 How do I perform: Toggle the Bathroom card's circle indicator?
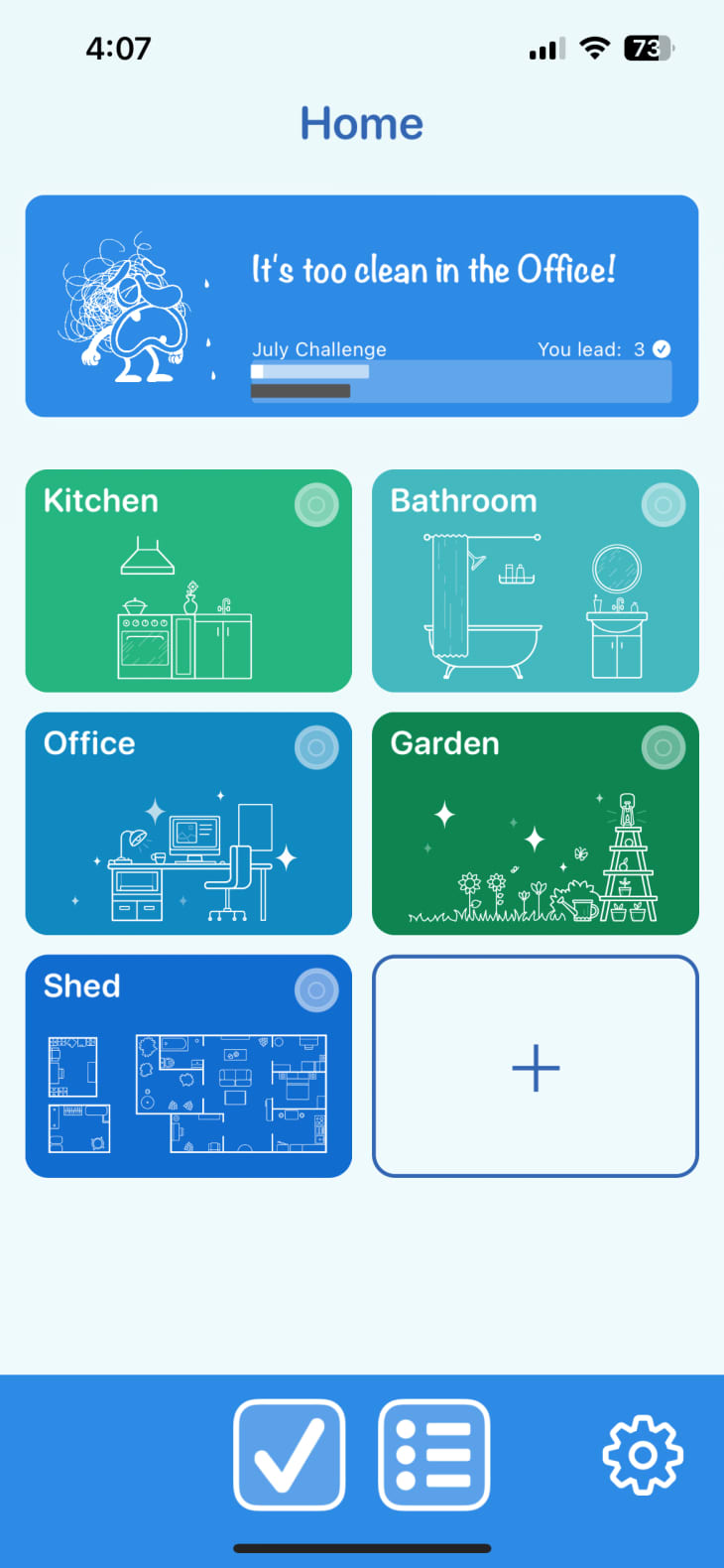pyautogui.click(x=664, y=504)
